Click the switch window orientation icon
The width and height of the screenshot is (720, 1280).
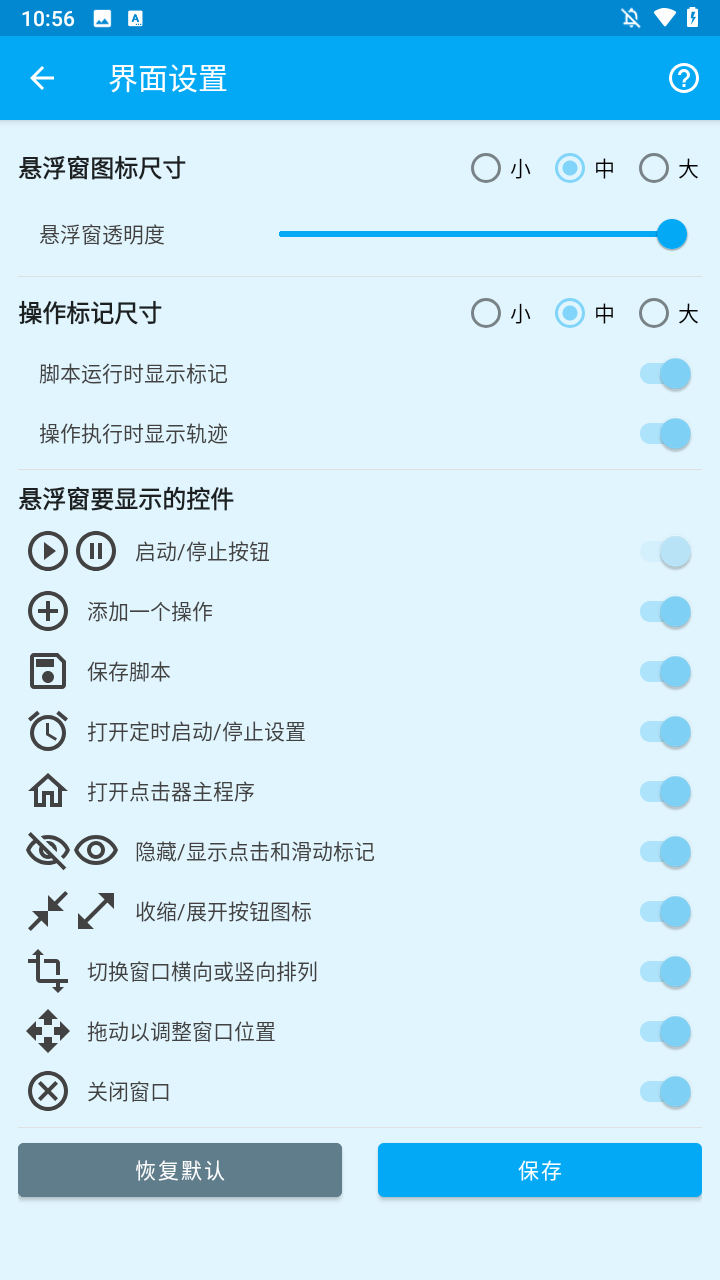(48, 971)
